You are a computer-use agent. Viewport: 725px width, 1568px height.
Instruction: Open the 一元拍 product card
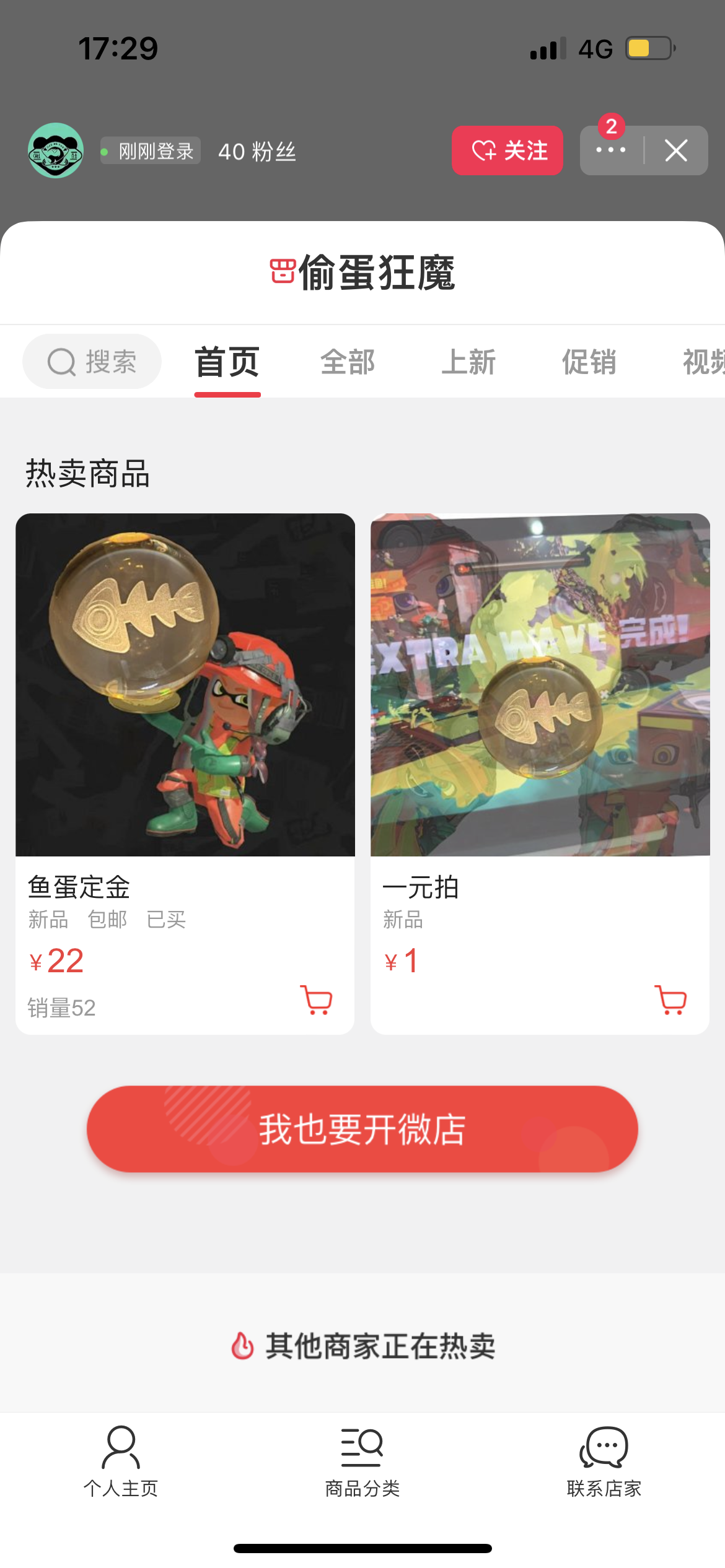[x=540, y=773]
